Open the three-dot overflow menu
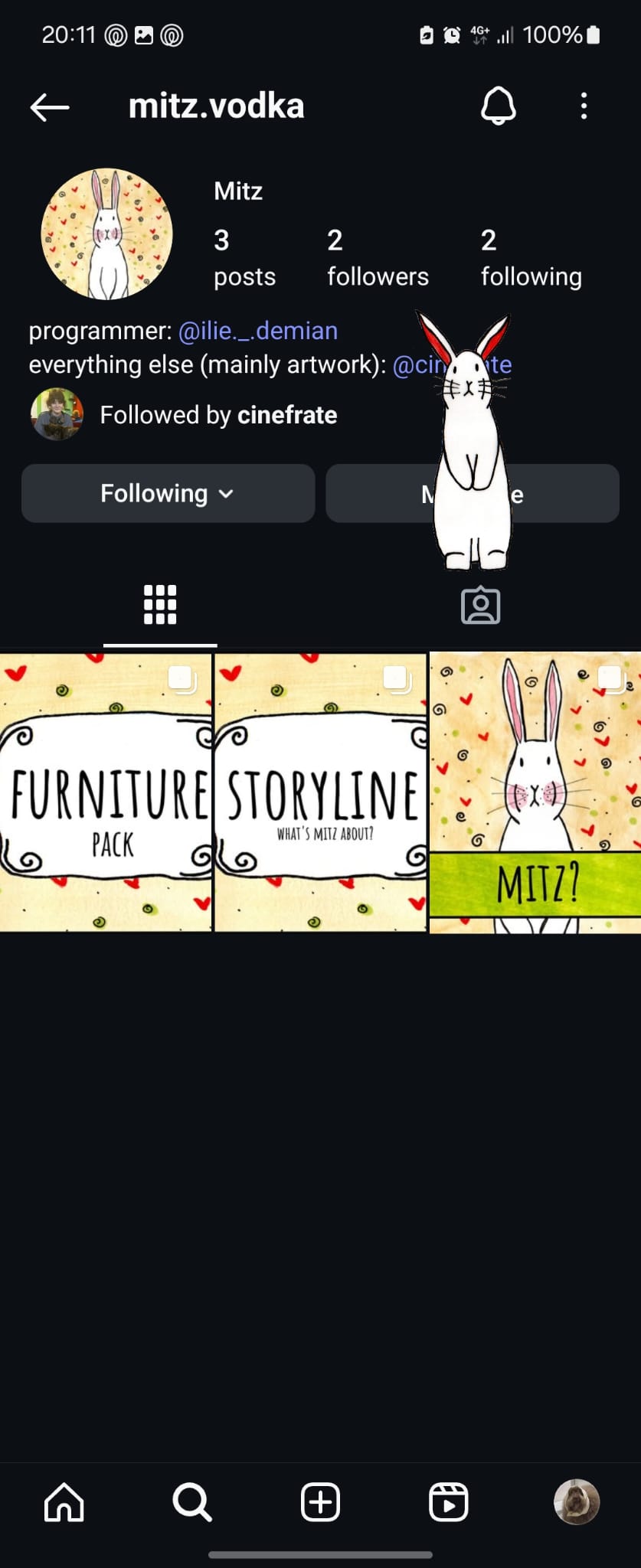 point(584,106)
